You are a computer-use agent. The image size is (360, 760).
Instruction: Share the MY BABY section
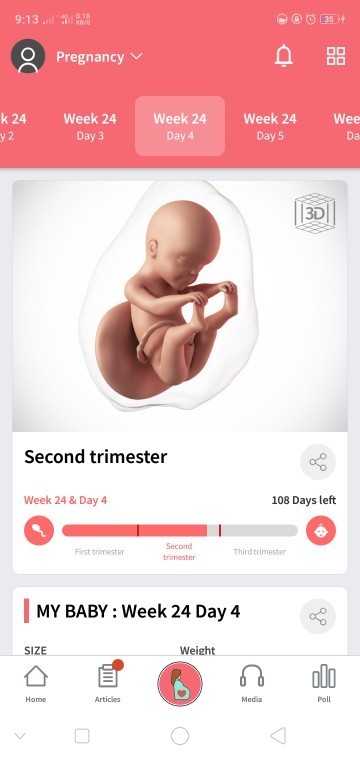[318, 617]
